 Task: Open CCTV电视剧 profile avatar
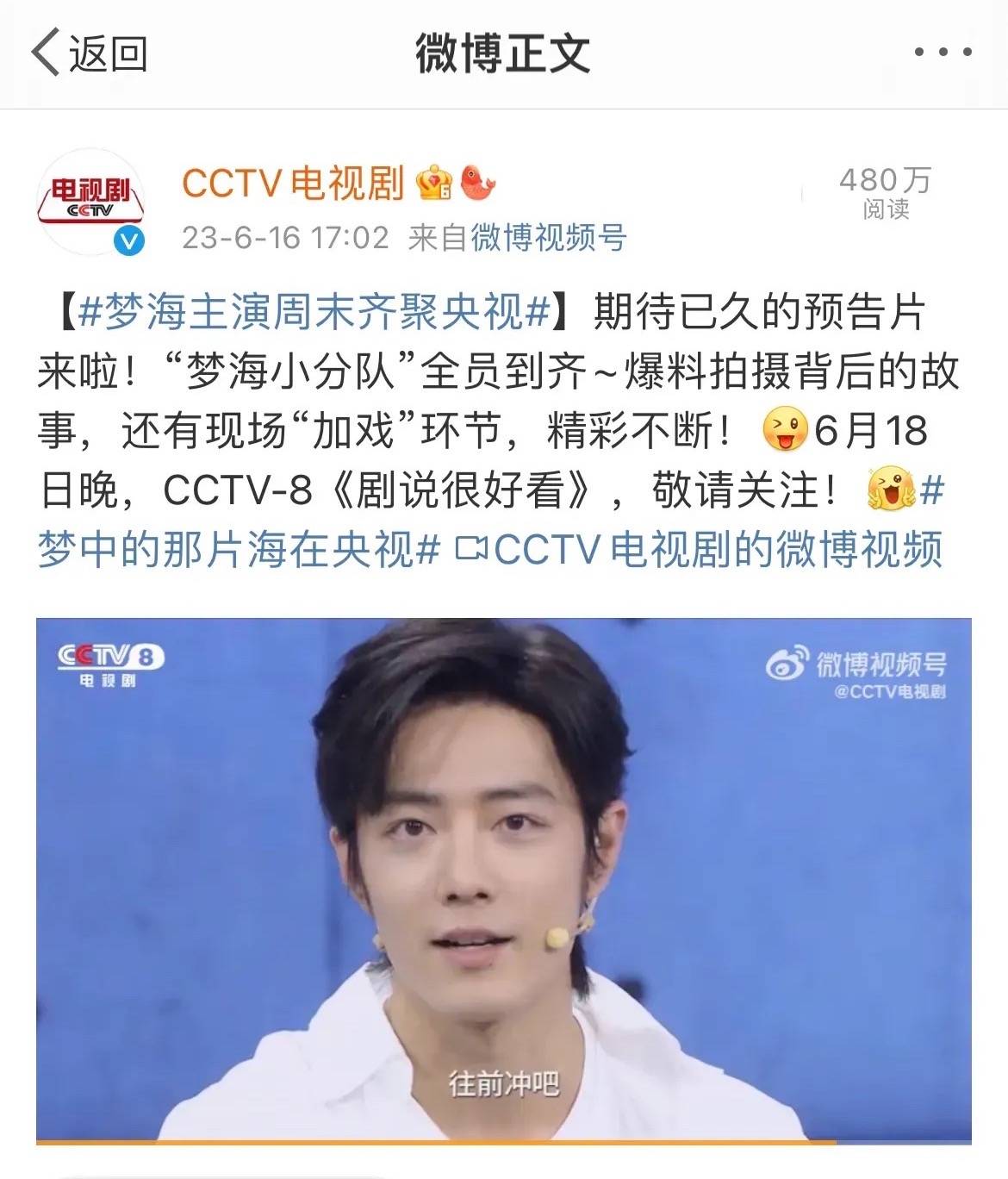(x=90, y=203)
